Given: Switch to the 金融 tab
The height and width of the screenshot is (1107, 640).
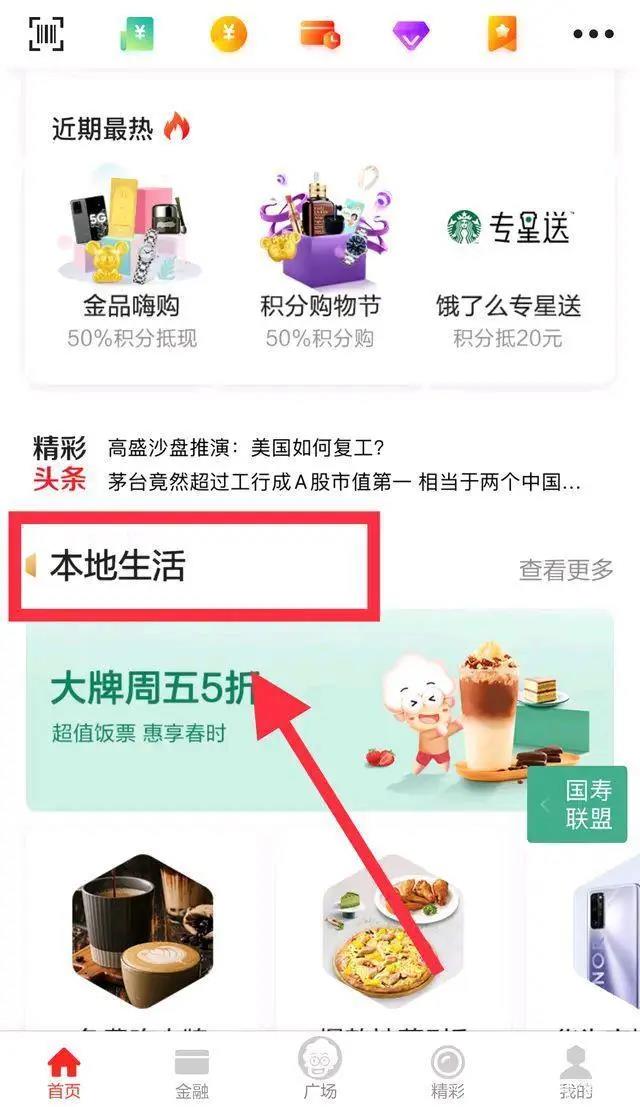Looking at the screenshot, I should pyautogui.click(x=191, y=1072).
